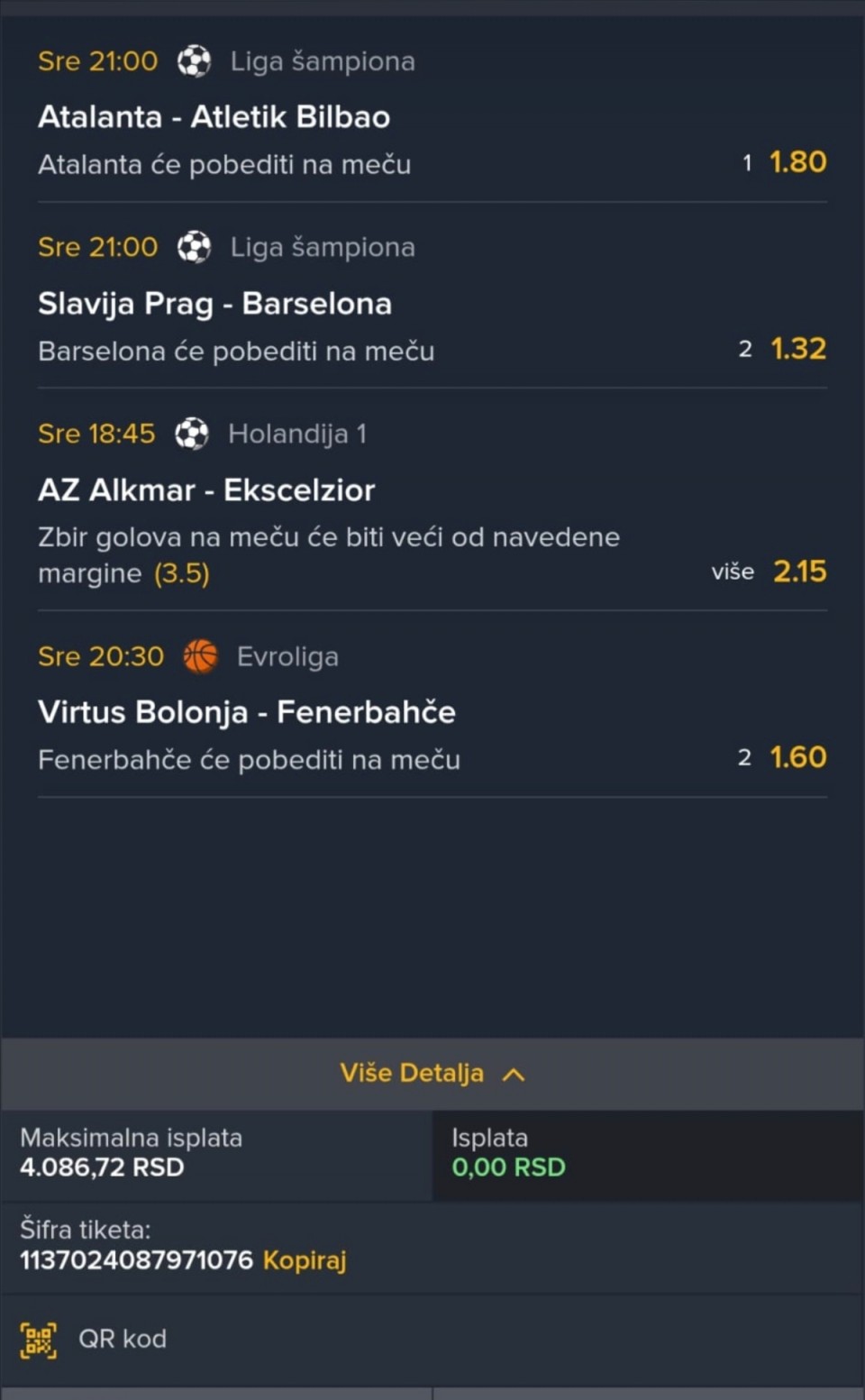The width and height of the screenshot is (865, 1400).
Task: View the AZ Alkmar - Ekscelzior match
Action: 206,490
